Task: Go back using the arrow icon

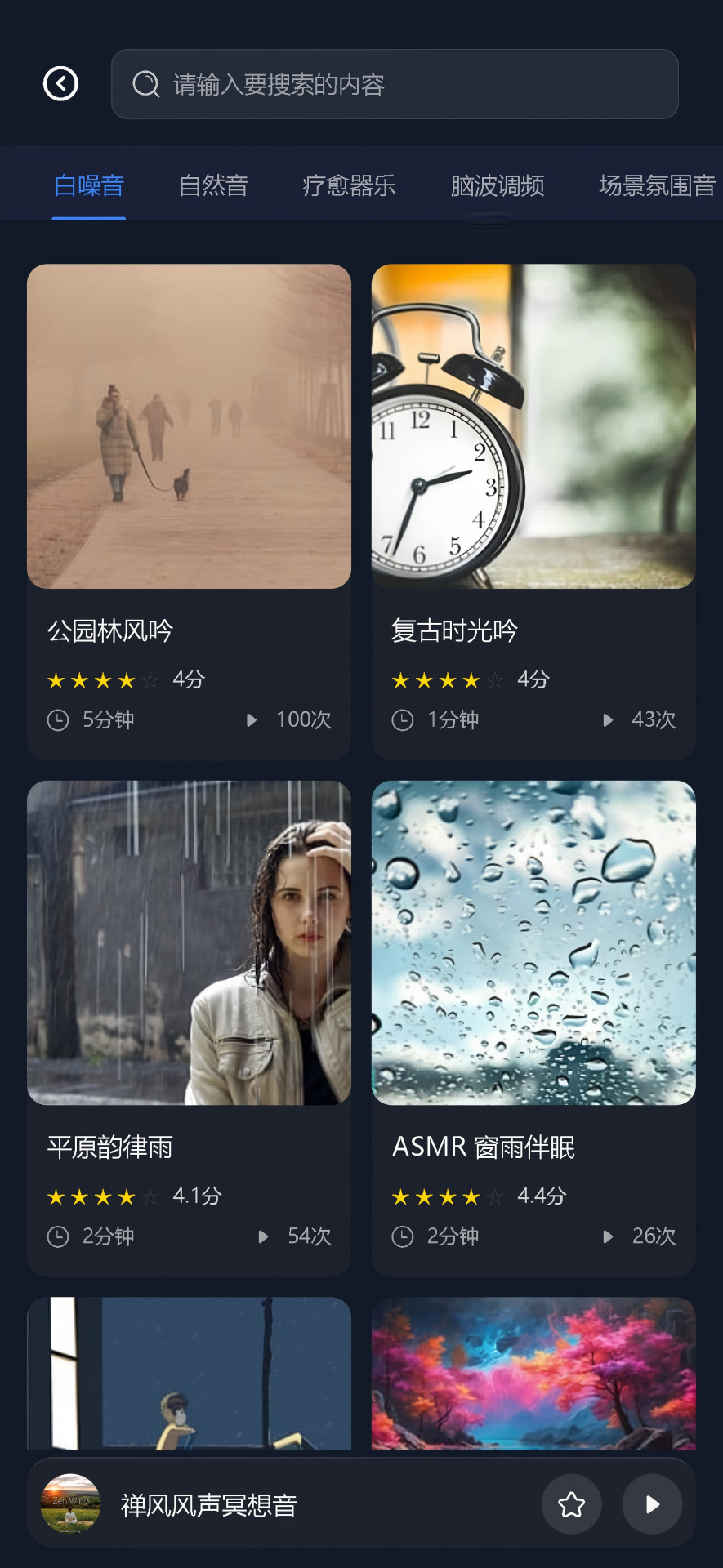Action: pos(60,83)
